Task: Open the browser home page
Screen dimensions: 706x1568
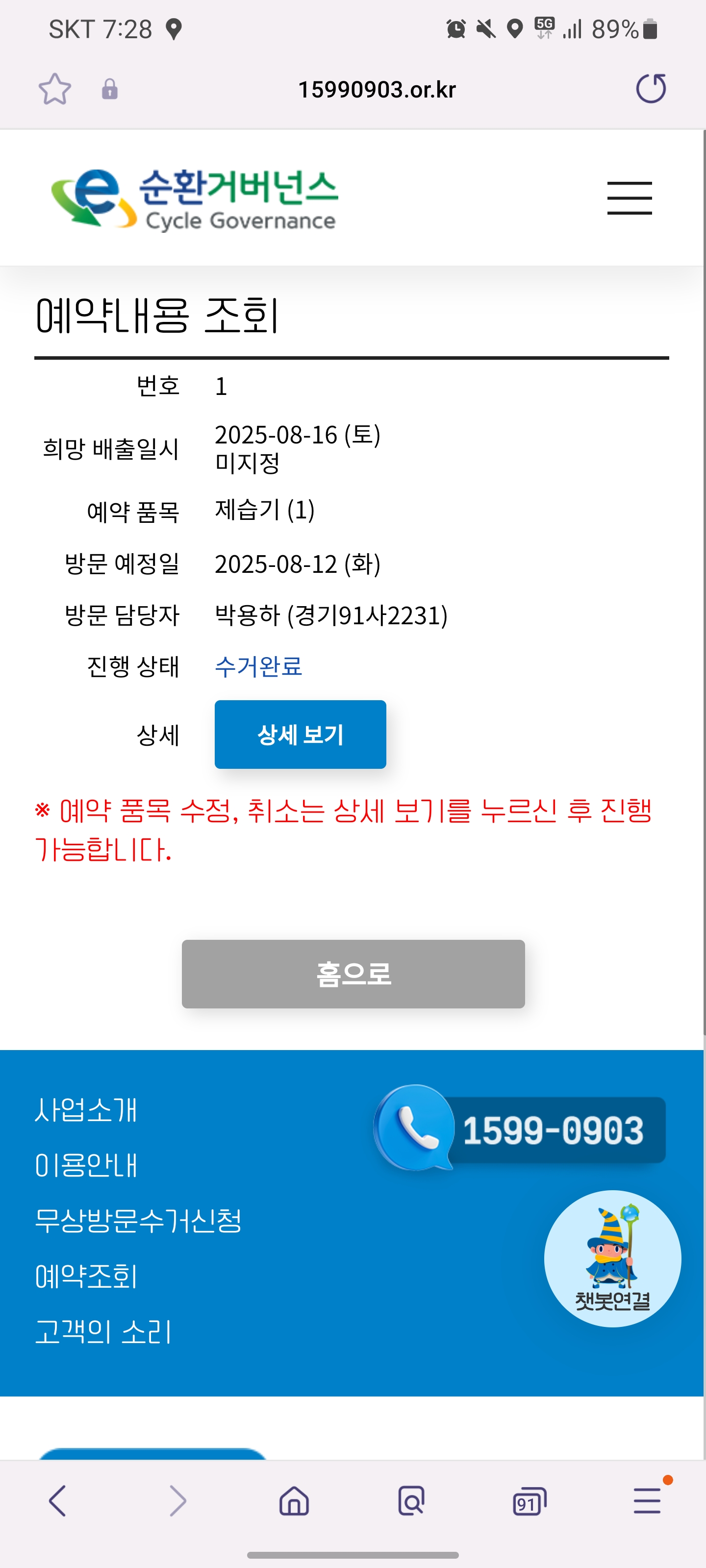Action: (x=294, y=1500)
